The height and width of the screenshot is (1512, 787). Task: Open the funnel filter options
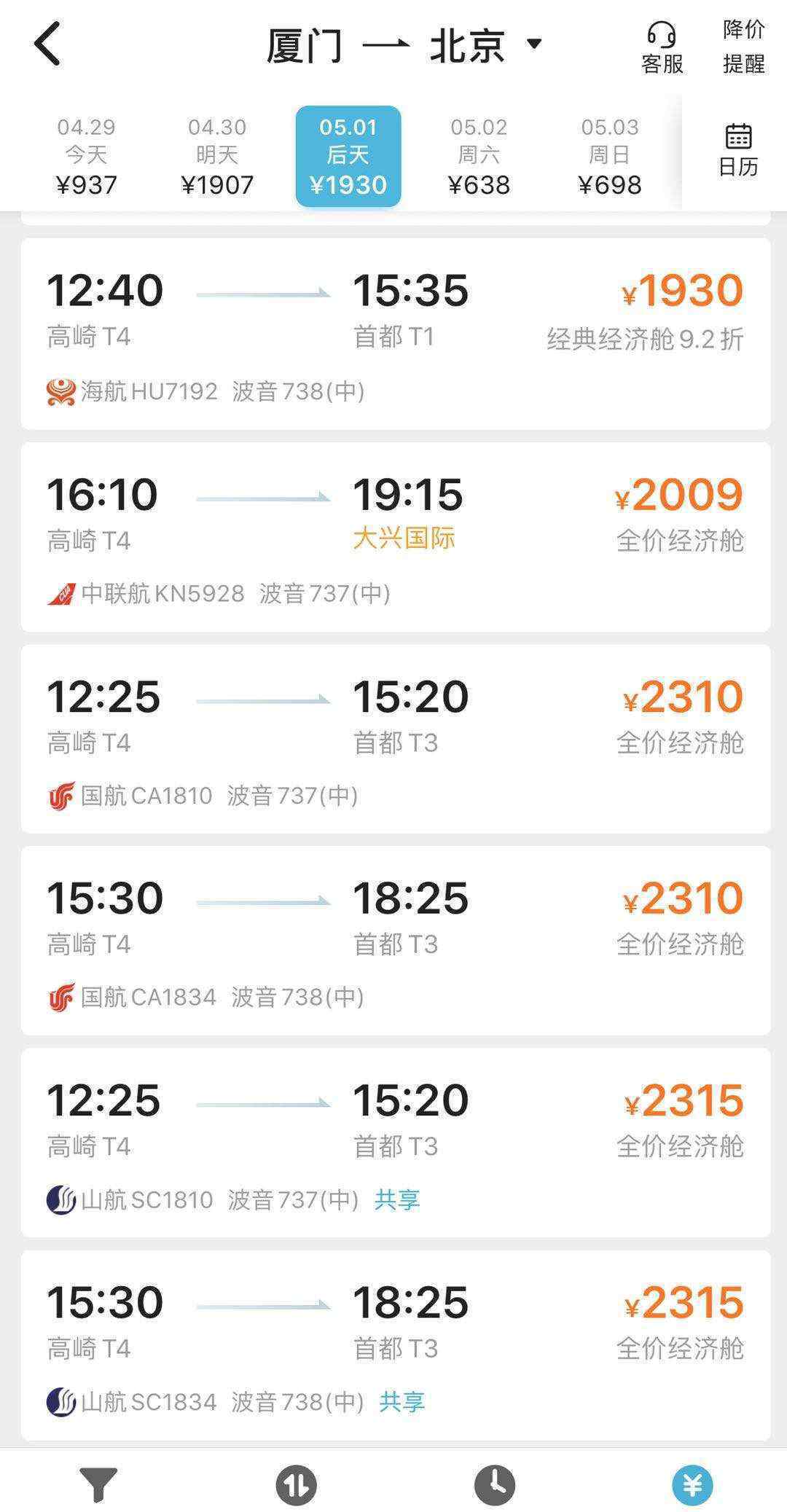pyautogui.click(x=98, y=1484)
